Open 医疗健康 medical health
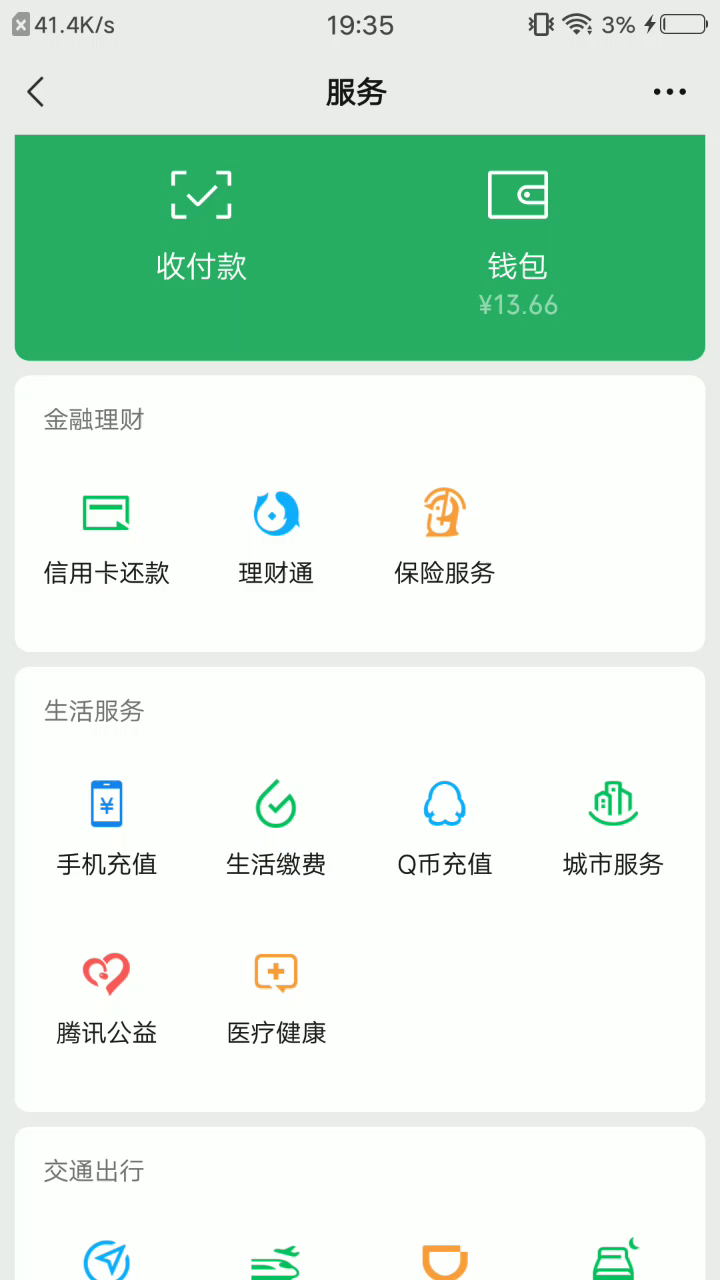The width and height of the screenshot is (720, 1280). click(x=276, y=997)
